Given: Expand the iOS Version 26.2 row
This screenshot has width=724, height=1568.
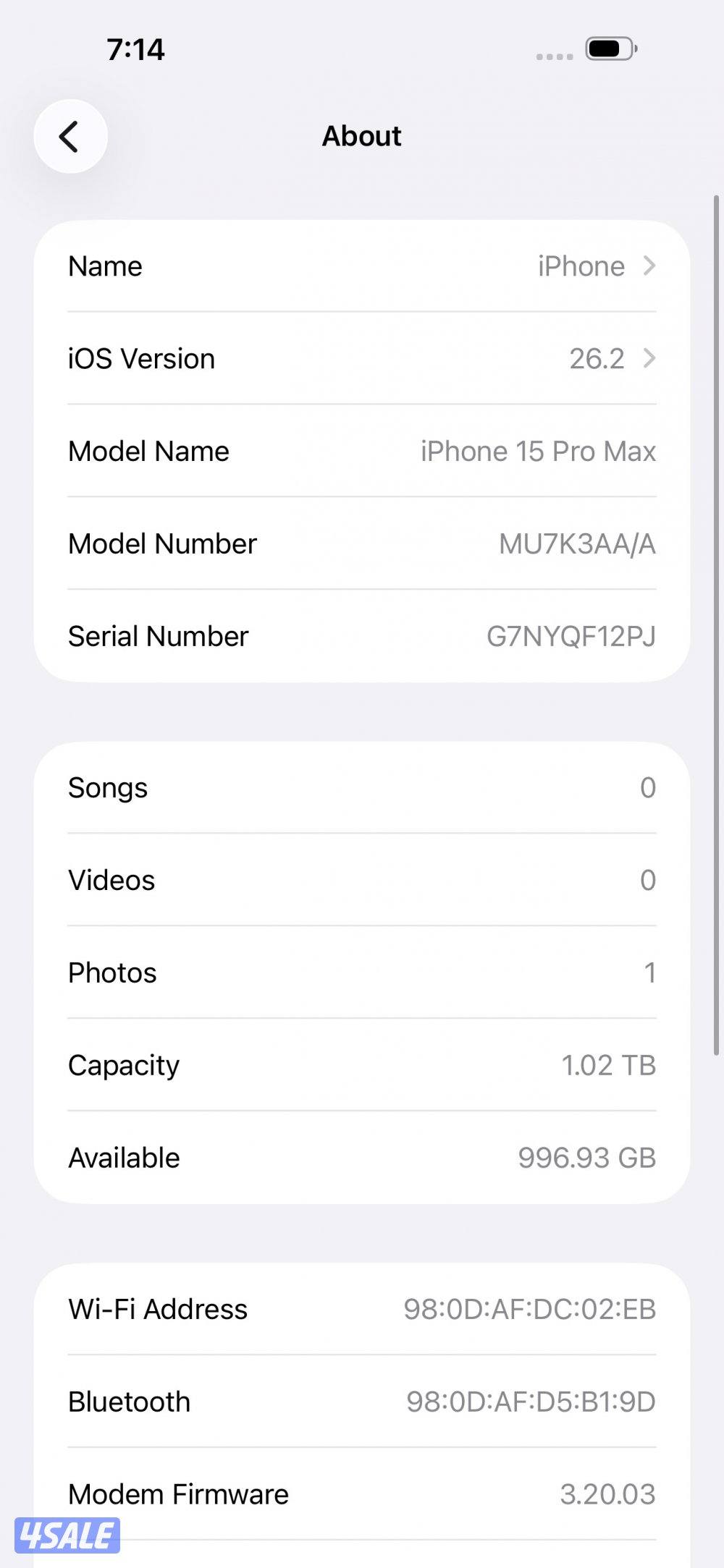Looking at the screenshot, I should point(362,359).
